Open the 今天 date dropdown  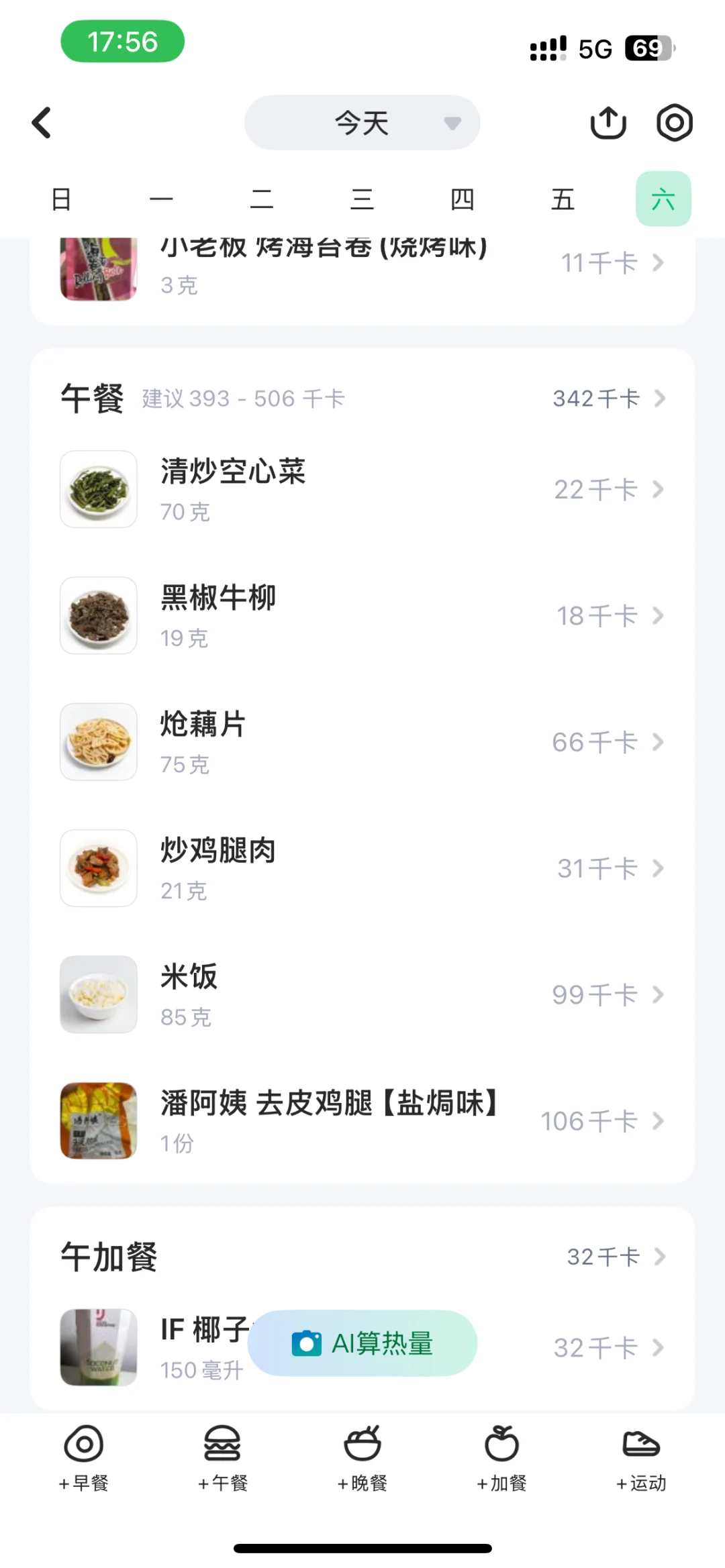pos(362,123)
